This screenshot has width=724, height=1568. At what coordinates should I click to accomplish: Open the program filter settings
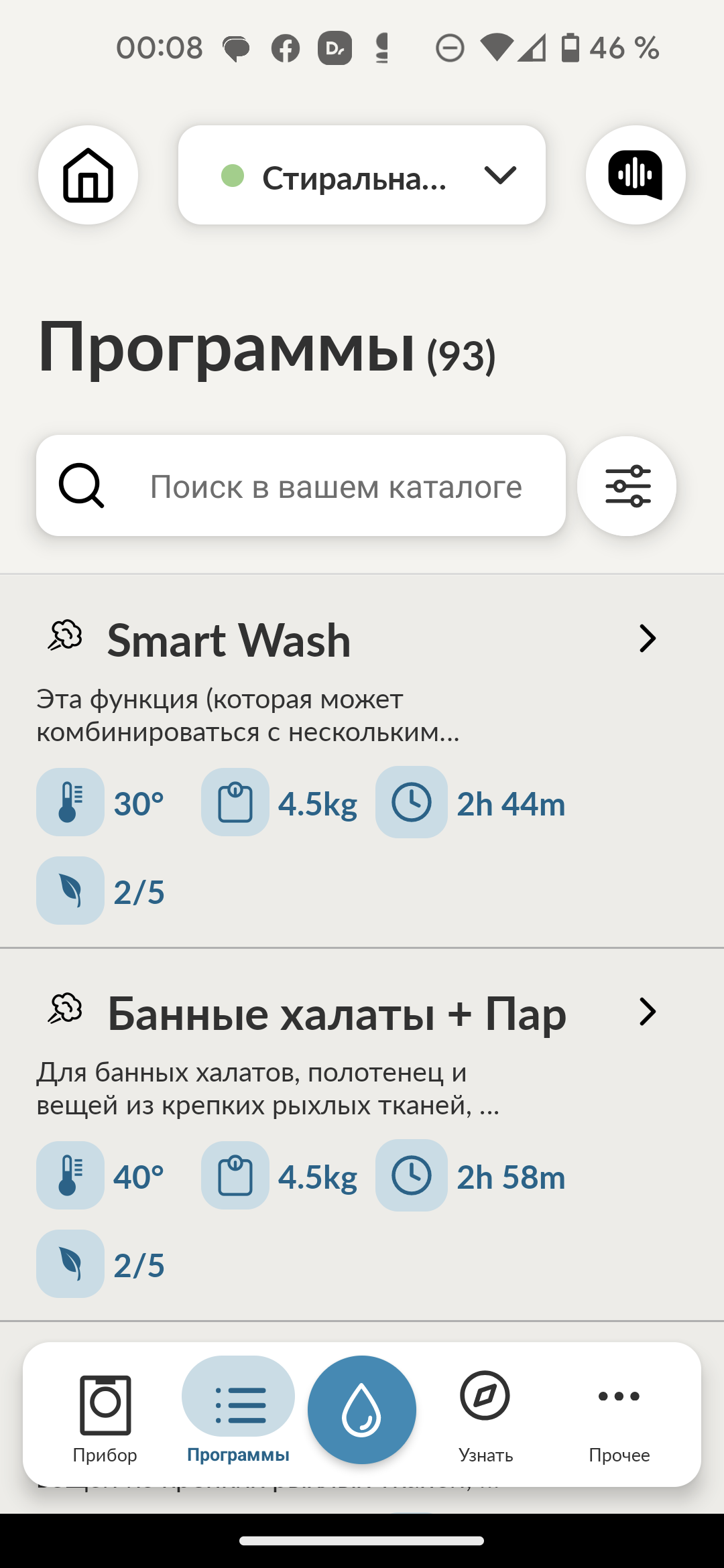[x=627, y=486]
